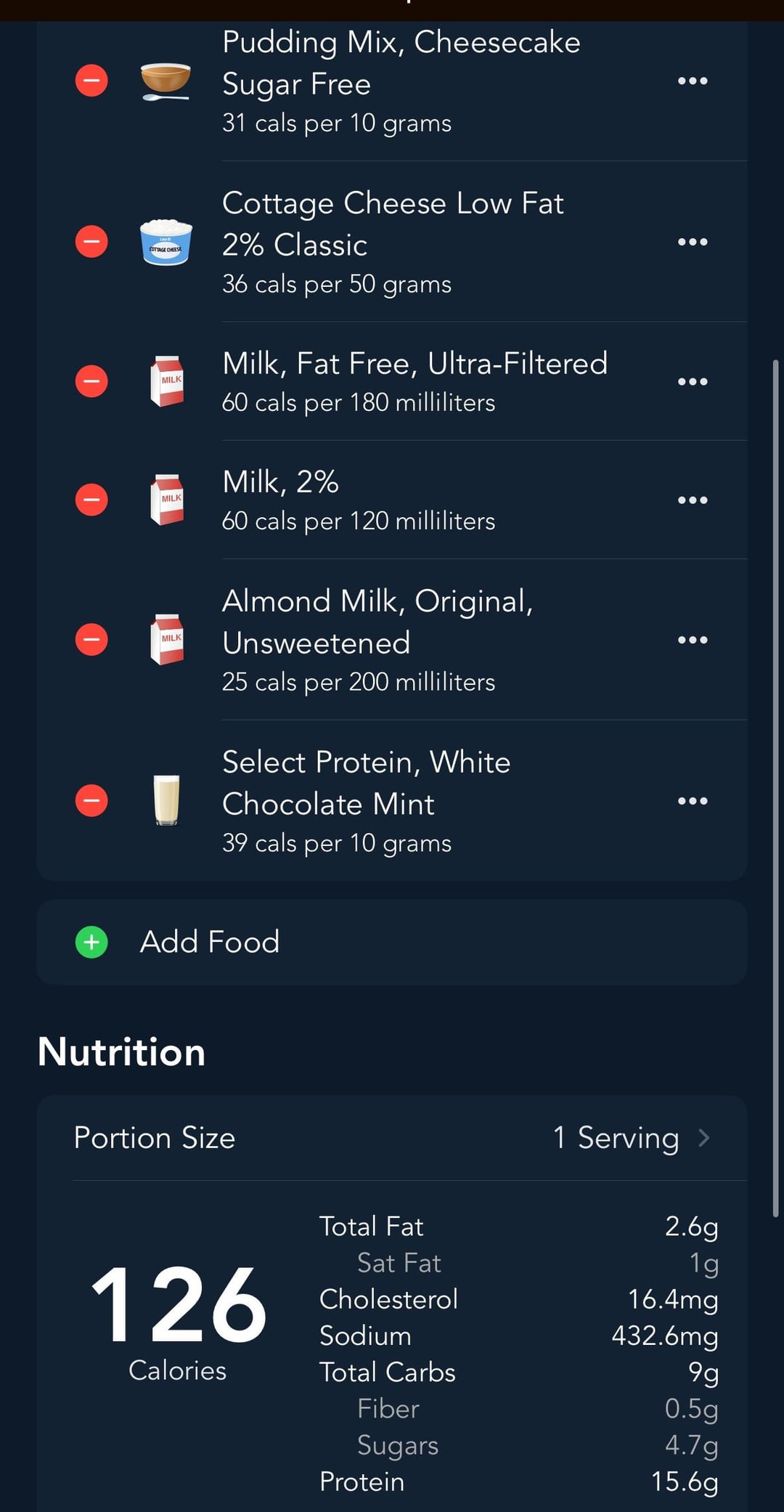Open options for Select Protein White Chocolate Mint
This screenshot has height=1512, width=784.
pos(693,801)
